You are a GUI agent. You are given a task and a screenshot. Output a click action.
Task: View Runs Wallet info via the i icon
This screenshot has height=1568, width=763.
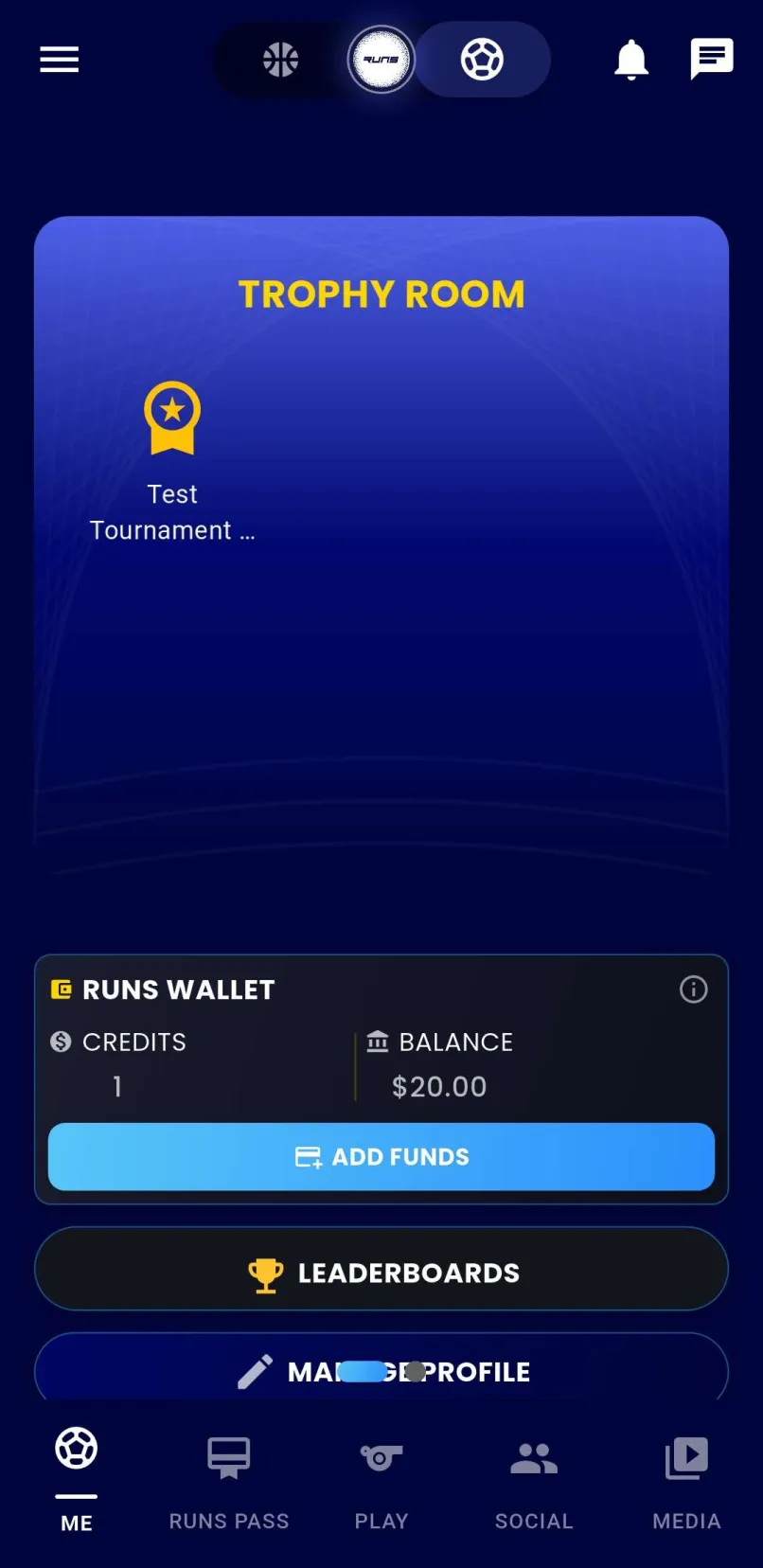[693, 989]
